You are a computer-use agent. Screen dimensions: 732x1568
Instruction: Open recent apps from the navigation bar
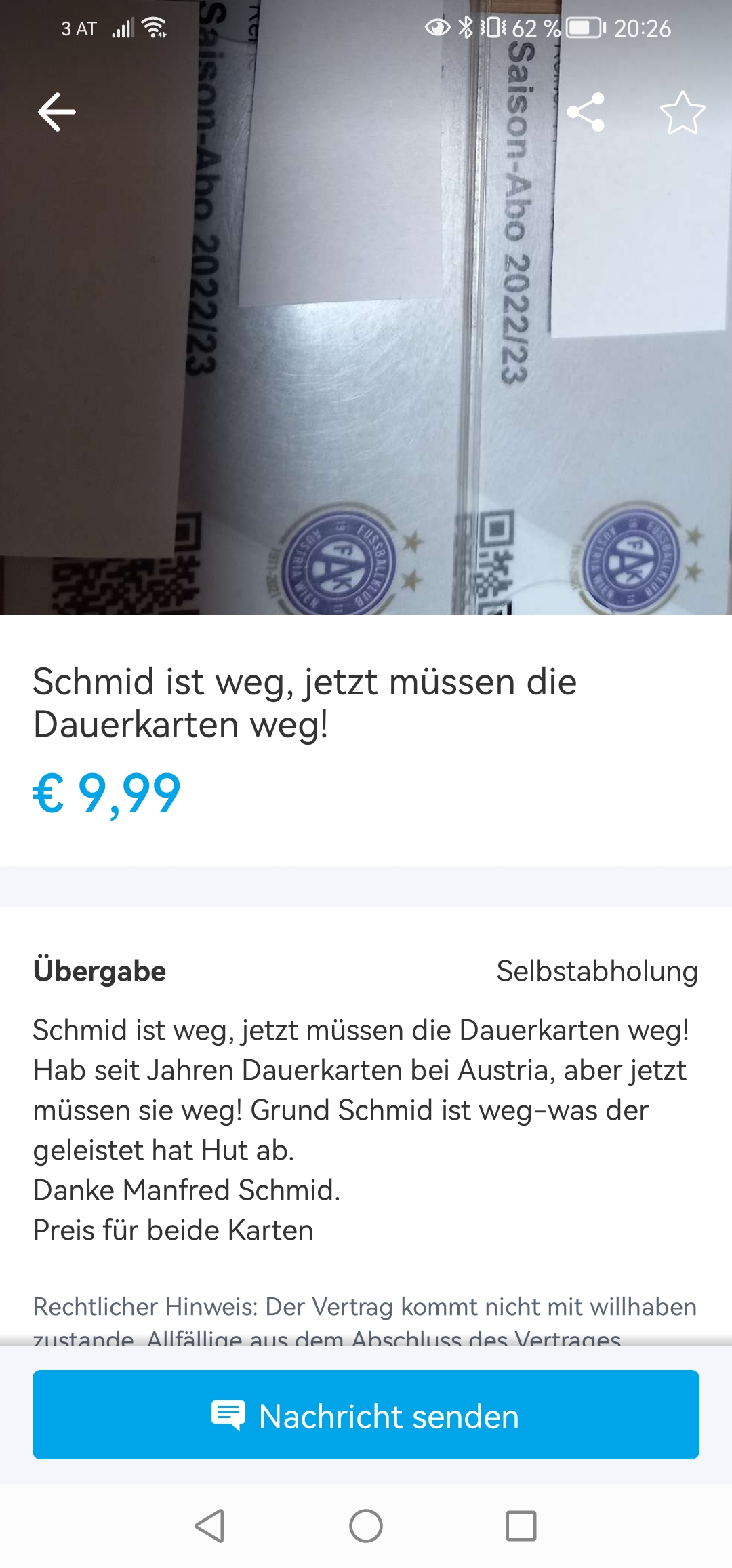[521, 1526]
